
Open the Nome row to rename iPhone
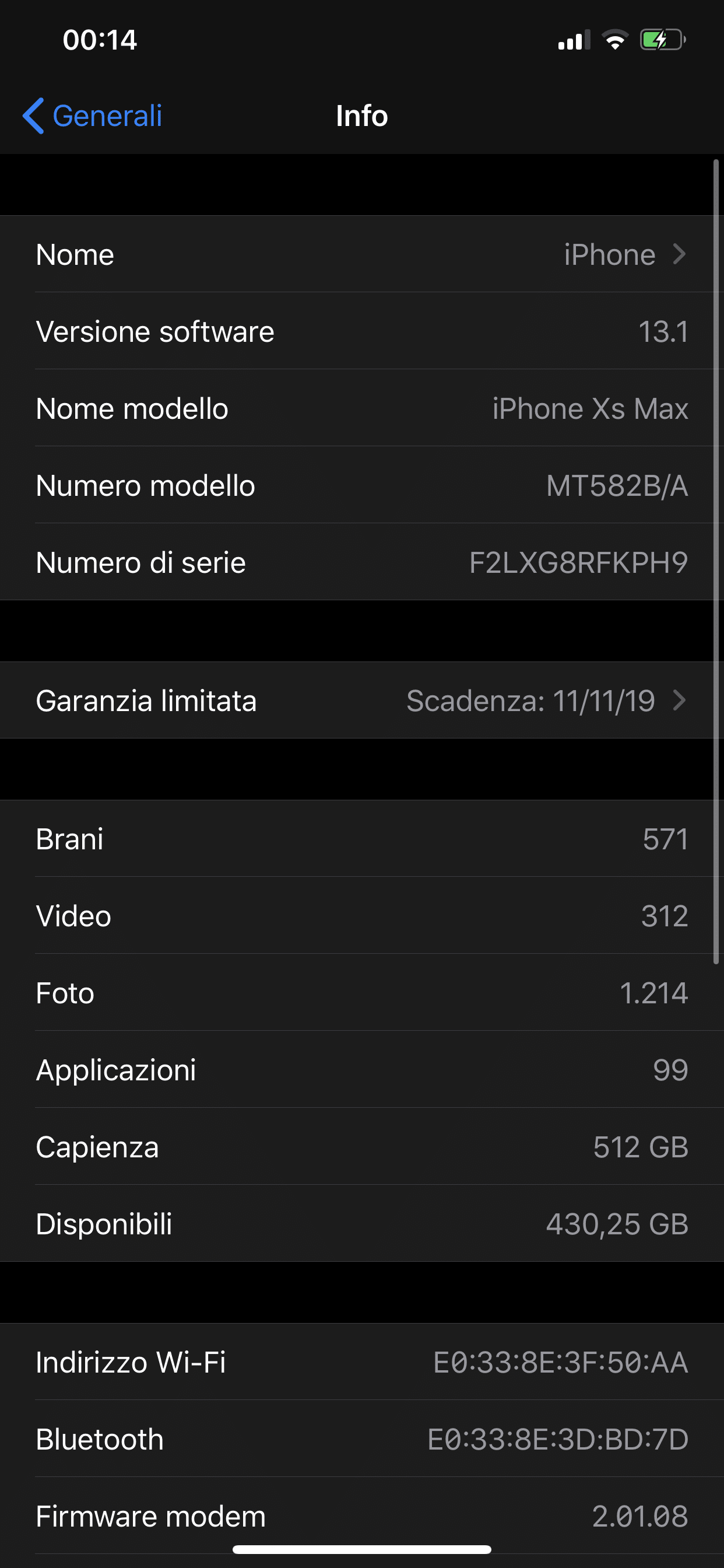(362, 254)
